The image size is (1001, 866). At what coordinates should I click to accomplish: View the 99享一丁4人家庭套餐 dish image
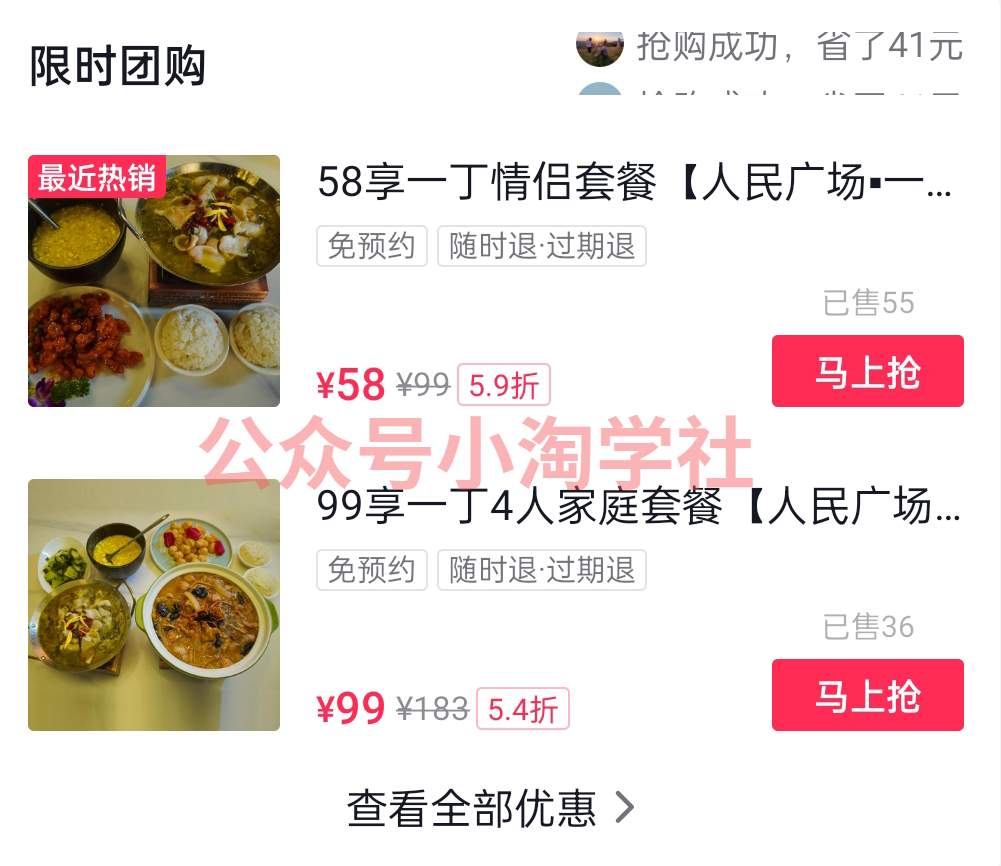pos(154,605)
